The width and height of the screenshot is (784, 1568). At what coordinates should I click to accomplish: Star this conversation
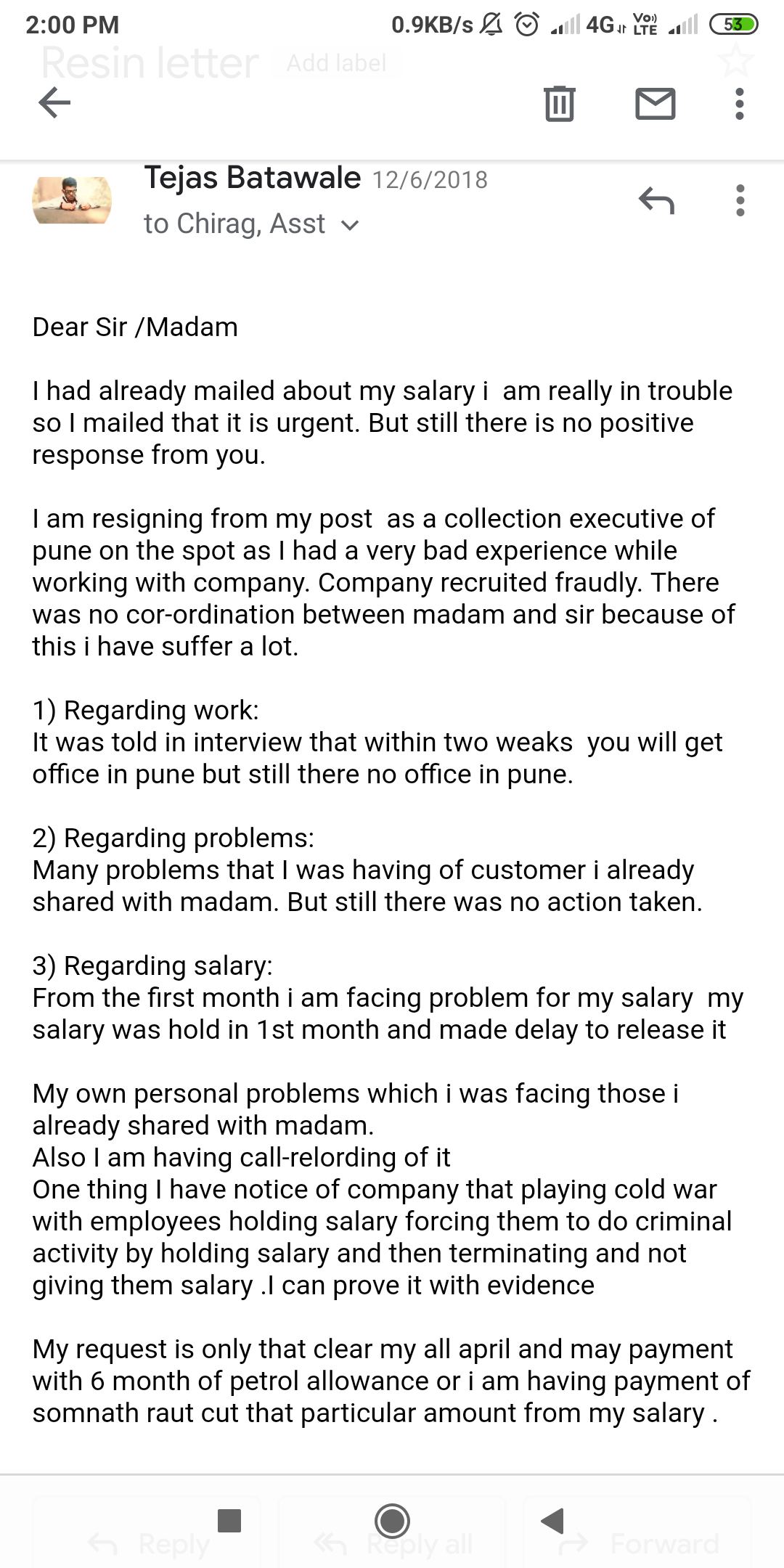[736, 60]
